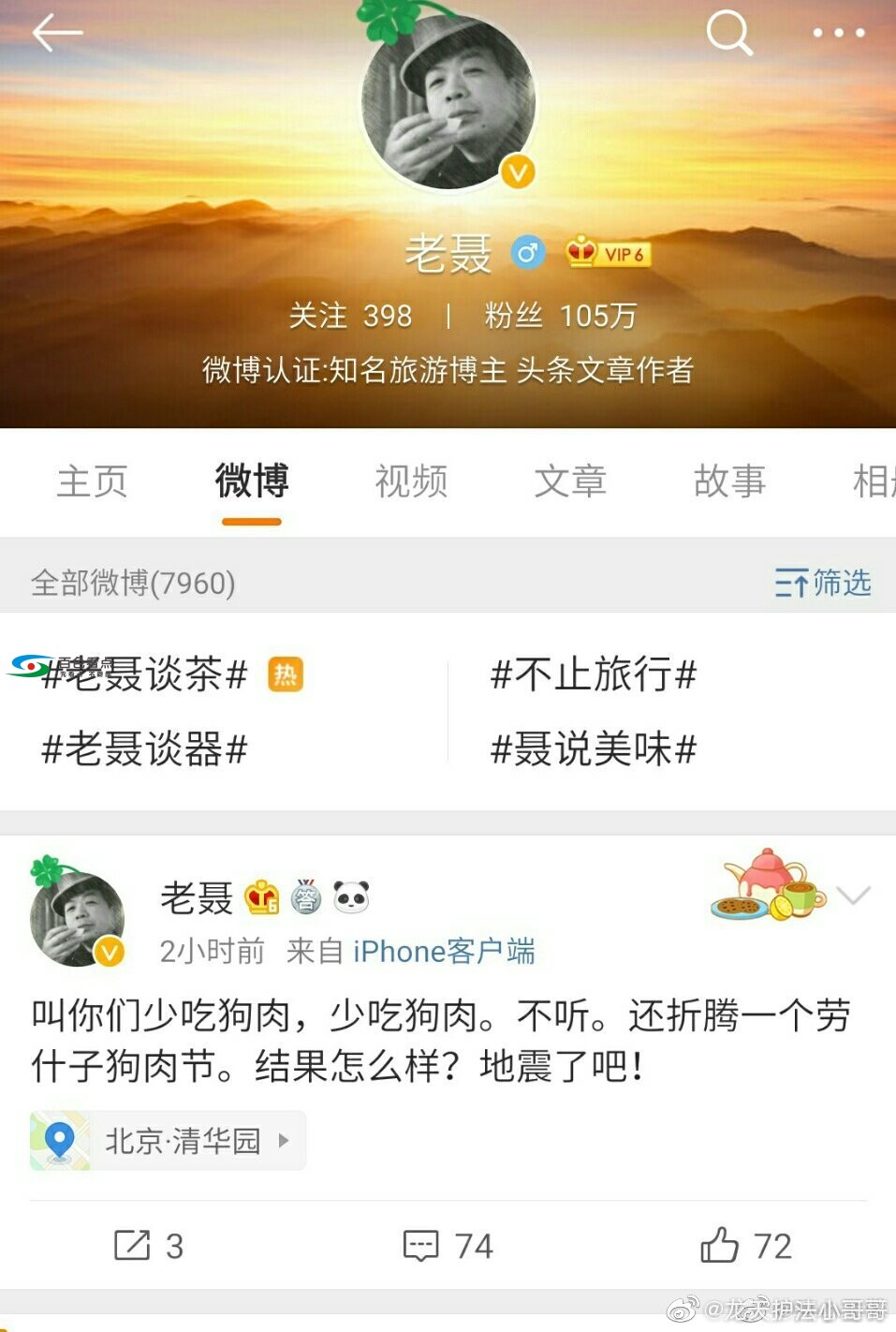The image size is (896, 1332).
Task: View 老聂's profile avatar
Action: 448,101
